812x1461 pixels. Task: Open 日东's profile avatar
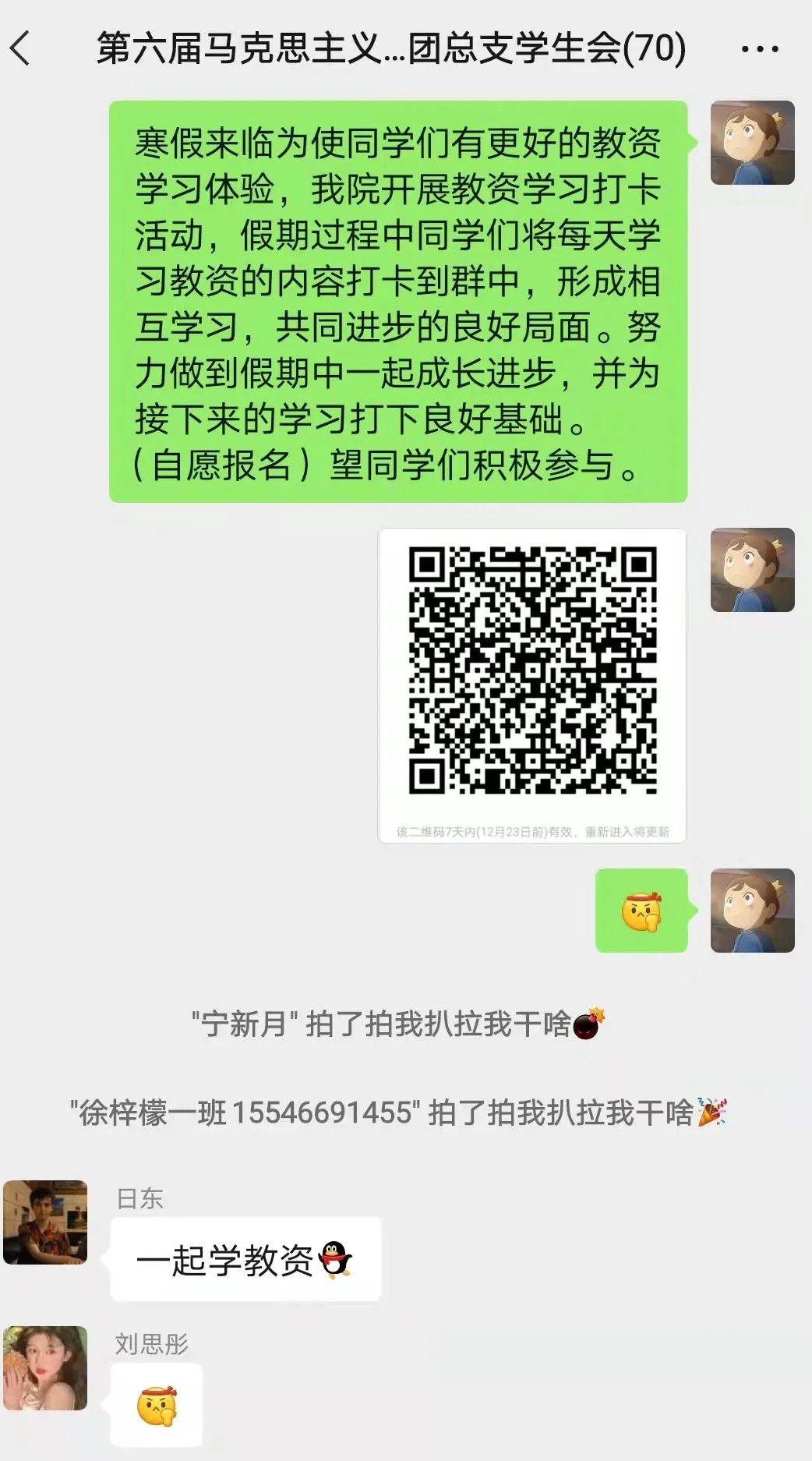[45, 1222]
